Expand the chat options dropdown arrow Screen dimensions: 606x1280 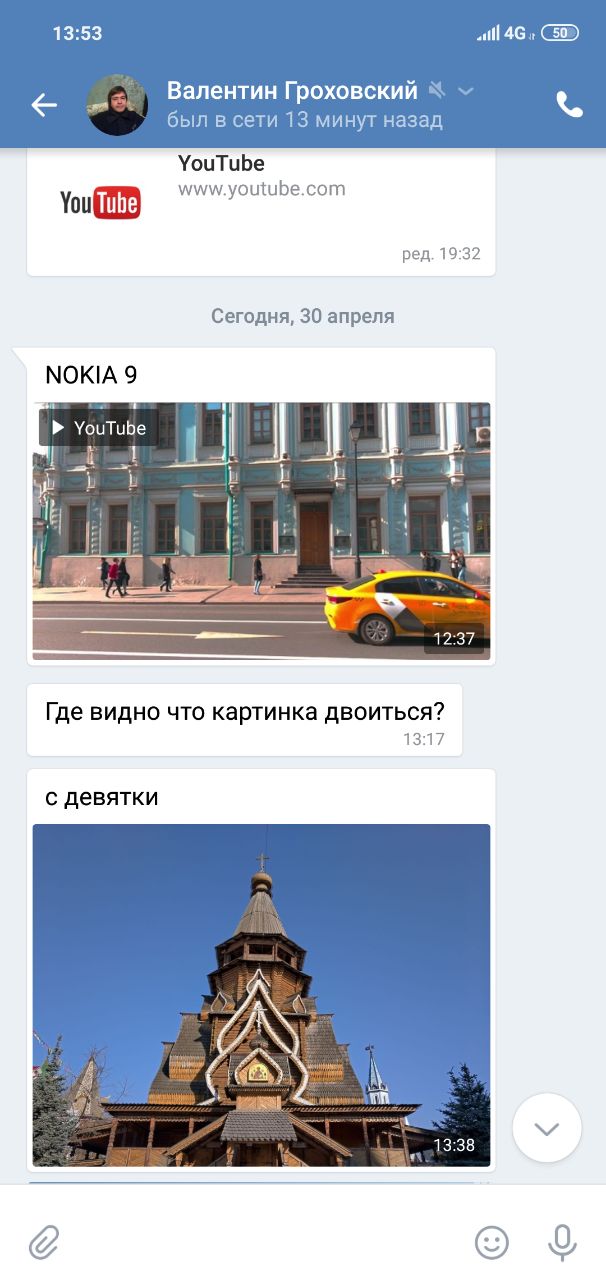click(x=466, y=91)
